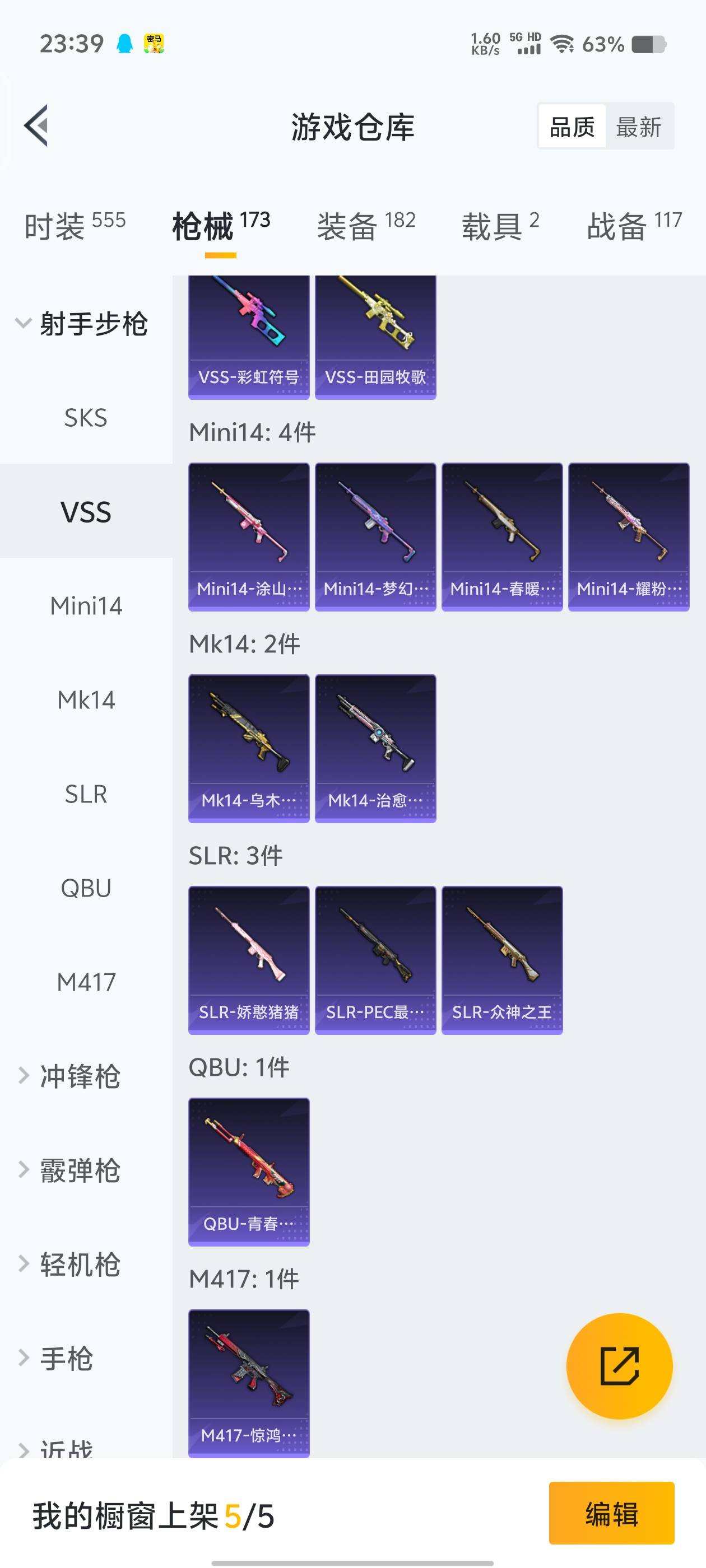Click the back arrow to leave 游戏仓库
The width and height of the screenshot is (706, 1568).
coord(38,127)
